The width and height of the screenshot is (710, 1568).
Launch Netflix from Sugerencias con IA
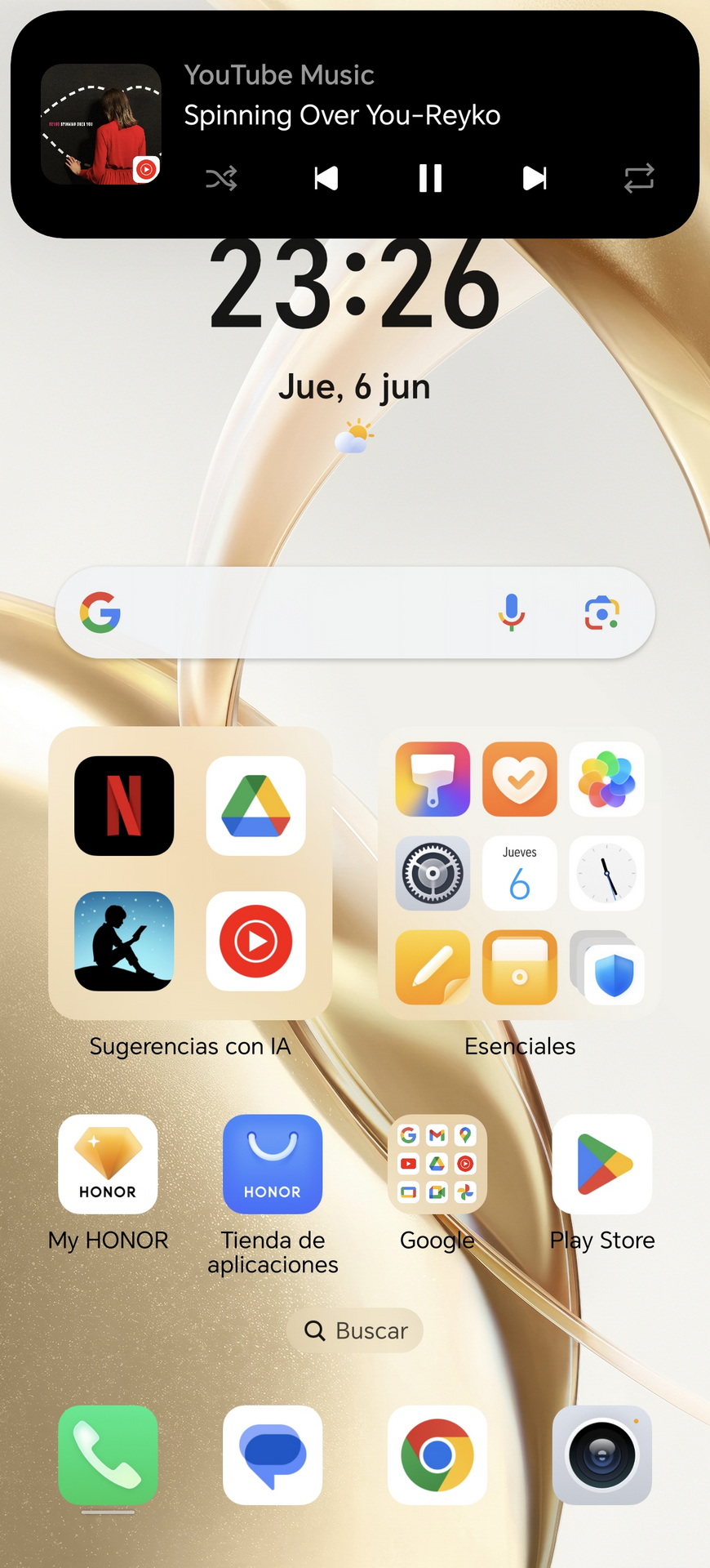(x=124, y=806)
